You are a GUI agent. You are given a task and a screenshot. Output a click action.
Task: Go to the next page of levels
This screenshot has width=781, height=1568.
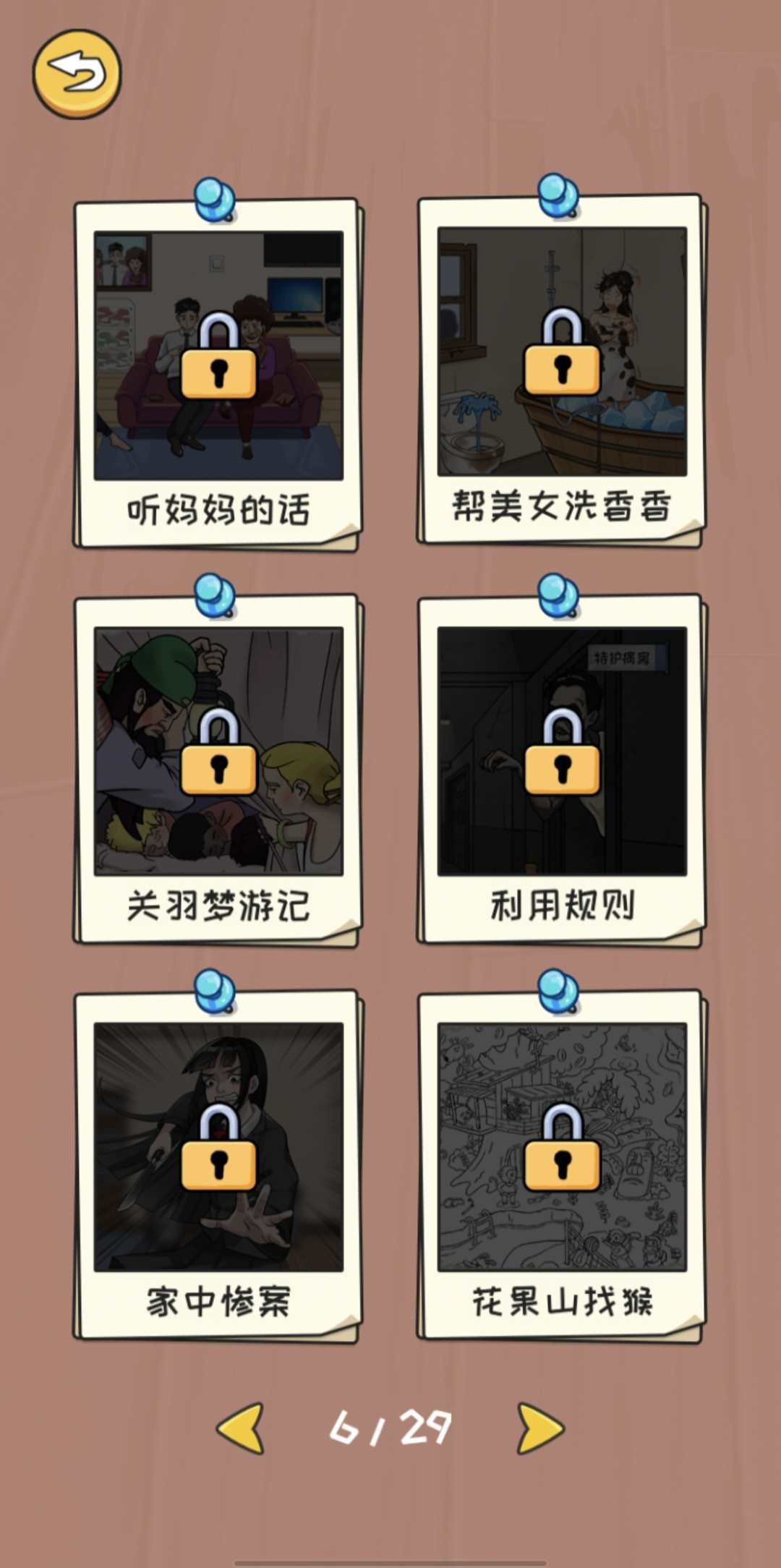pyautogui.click(x=539, y=1428)
